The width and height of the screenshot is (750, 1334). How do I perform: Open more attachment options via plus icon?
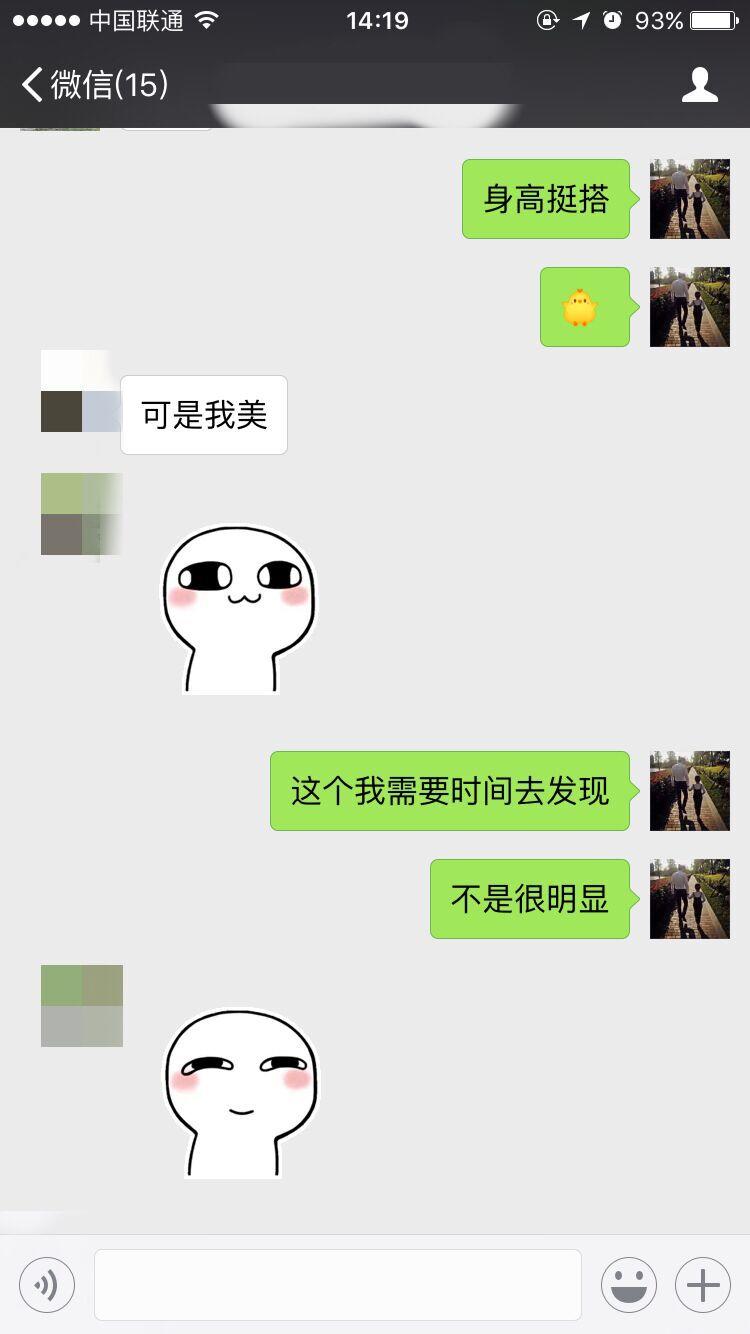[703, 1284]
